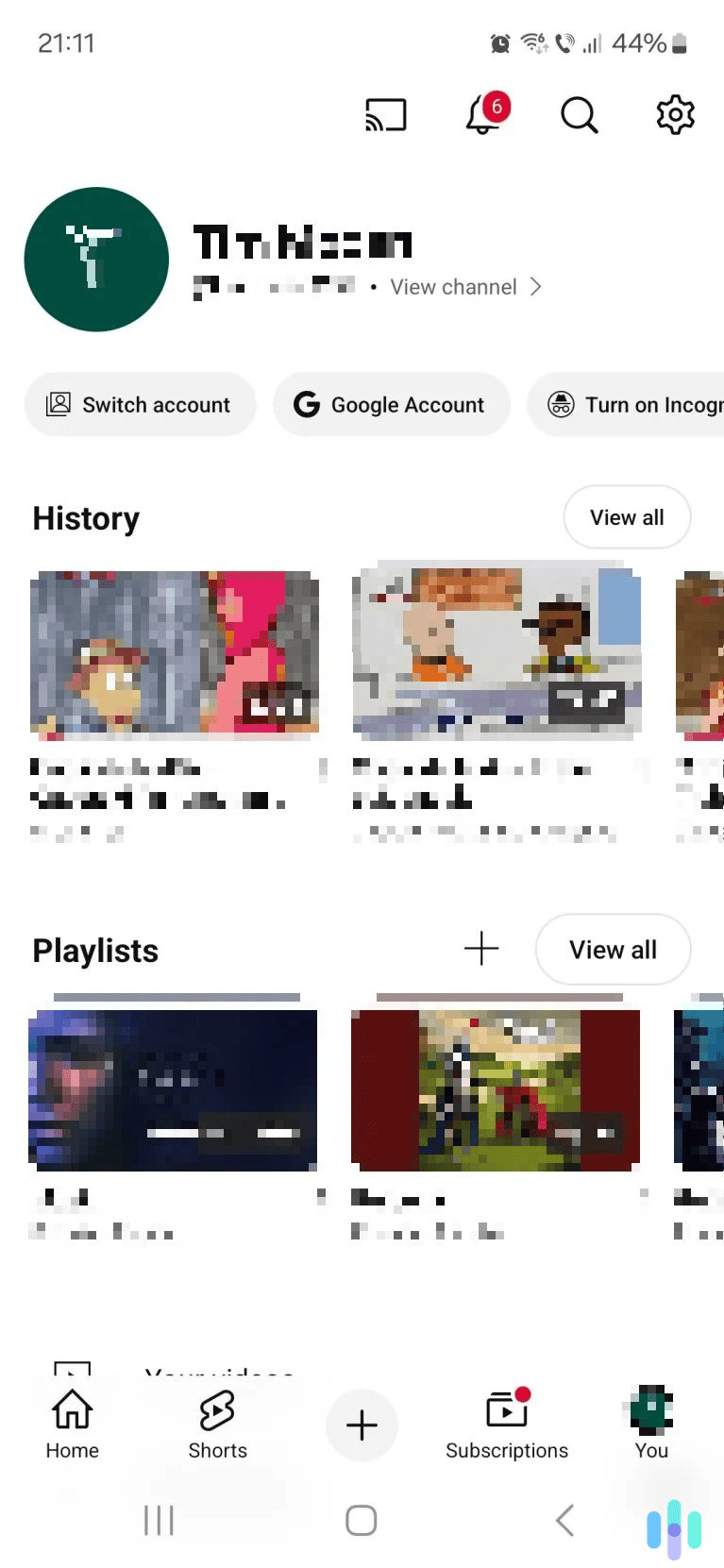Open the settings gear
Image resolution: width=724 pixels, height=1568 pixels.
click(675, 115)
